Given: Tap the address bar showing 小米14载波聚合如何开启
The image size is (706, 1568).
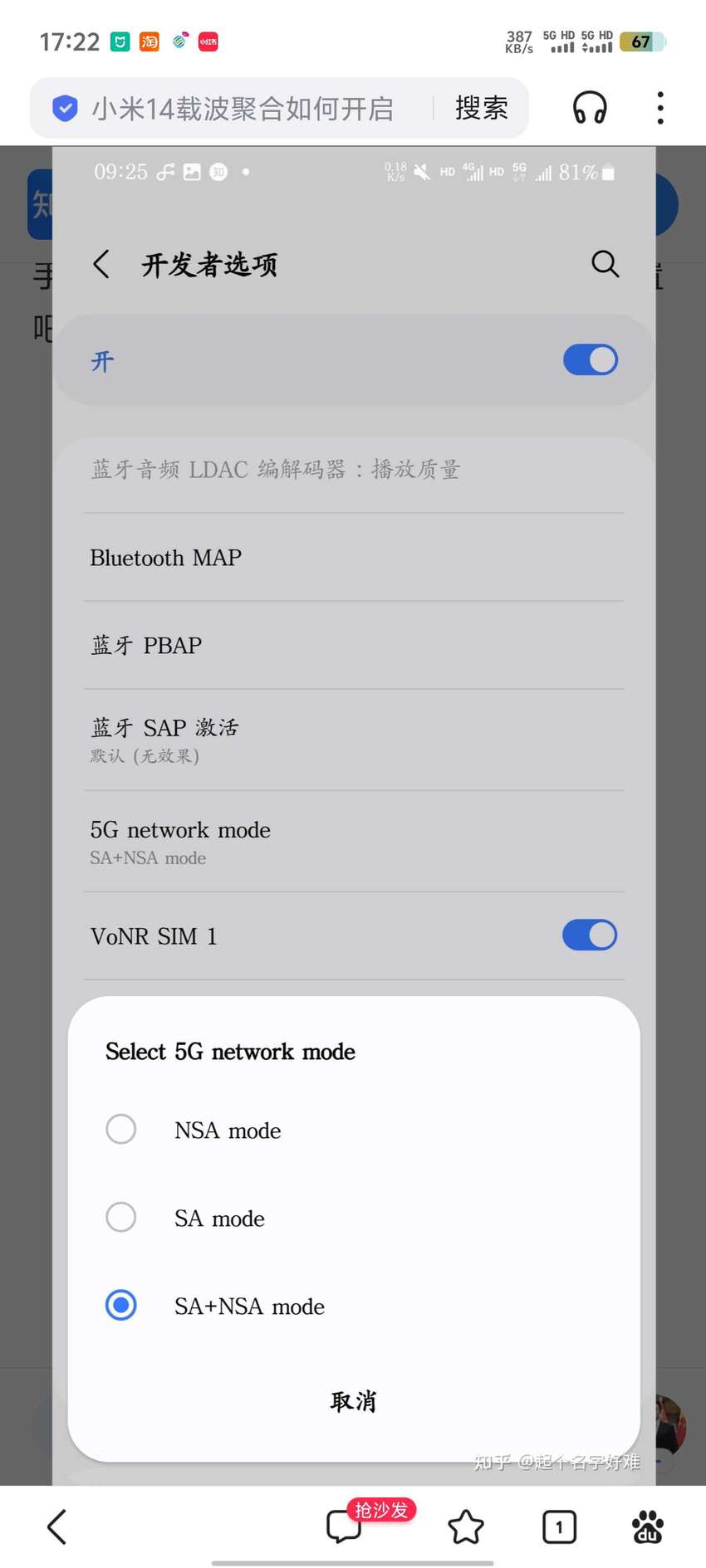Looking at the screenshot, I should [x=243, y=109].
